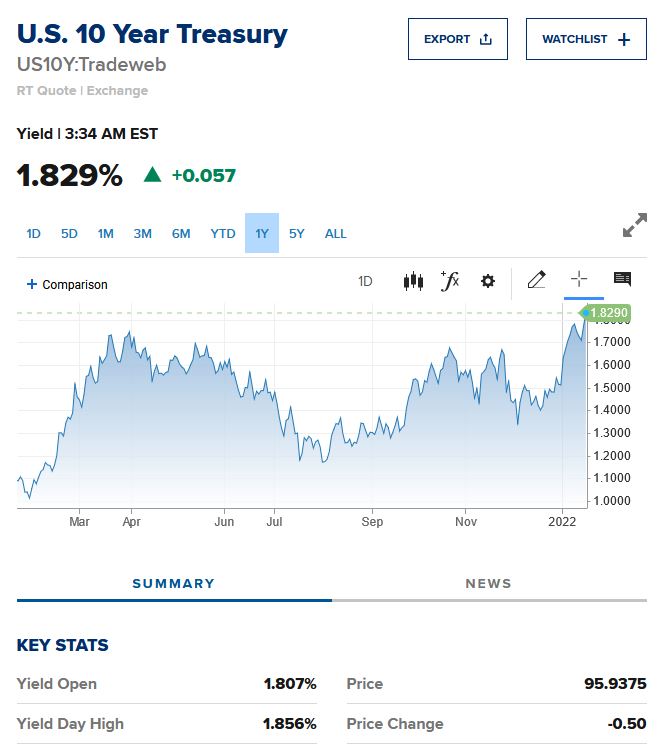This screenshot has width=658, height=746.
Task: Show the 1M chart range
Action: coord(105,234)
